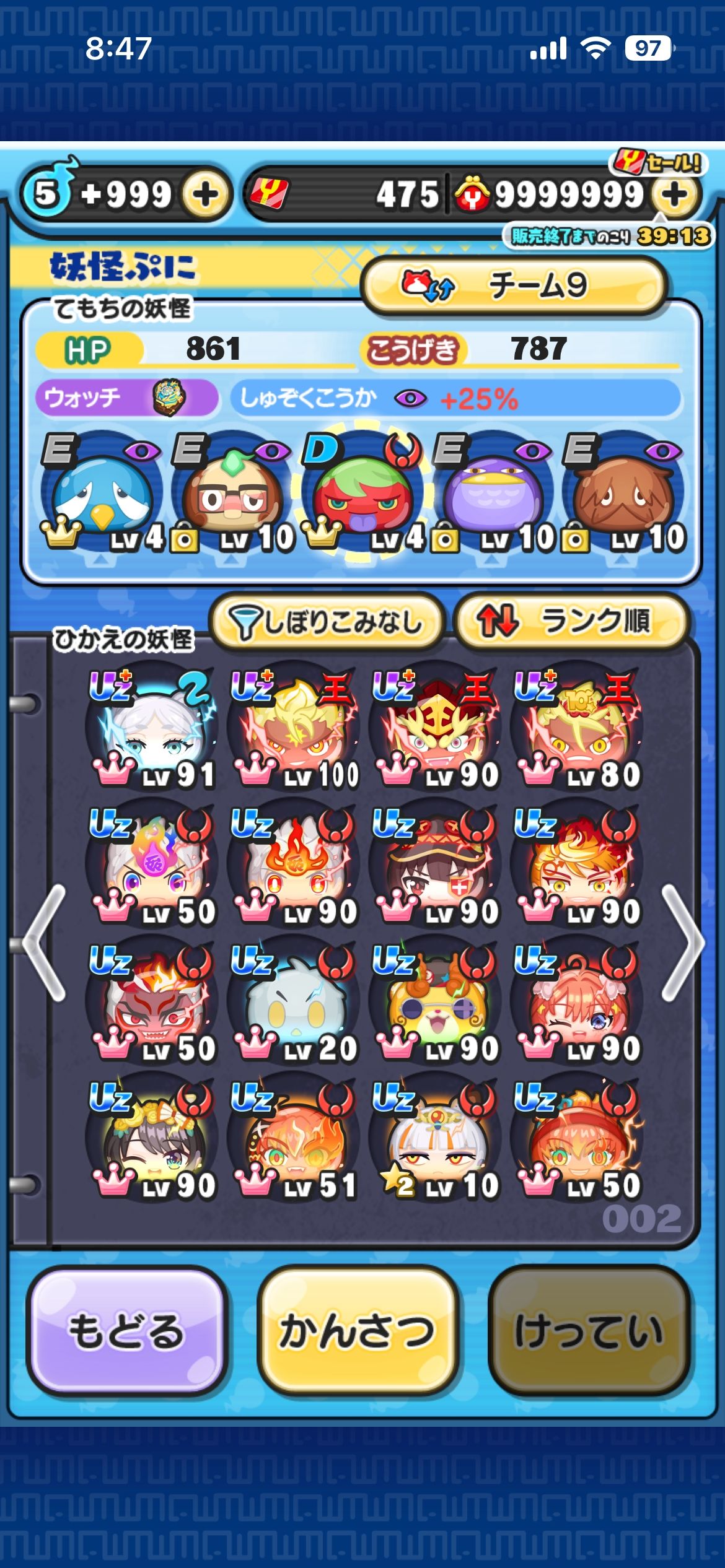This screenshot has height=1568, width=725.
Task: Tap the かんさつ button
Action: (357, 1330)
